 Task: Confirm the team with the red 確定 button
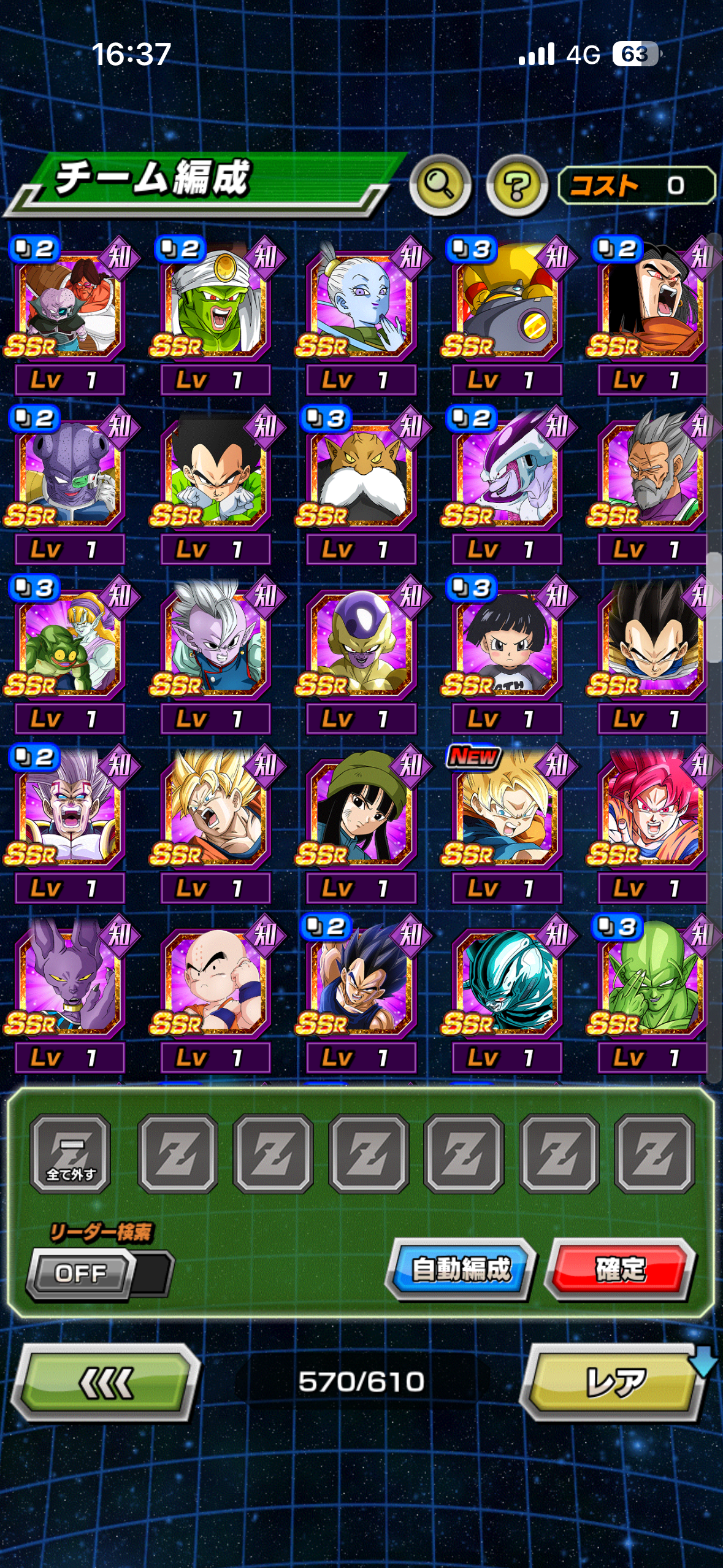coord(621,1269)
